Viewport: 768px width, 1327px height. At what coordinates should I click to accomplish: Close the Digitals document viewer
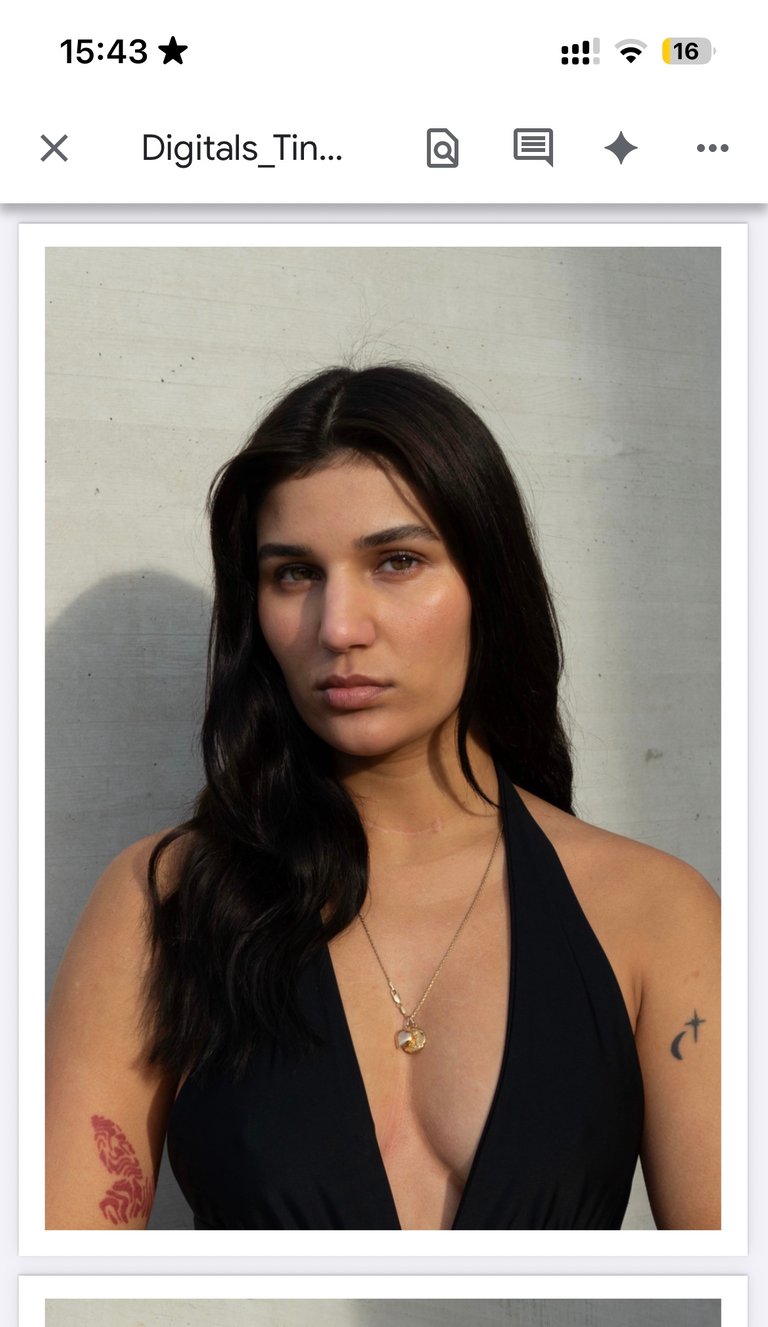tap(54, 148)
